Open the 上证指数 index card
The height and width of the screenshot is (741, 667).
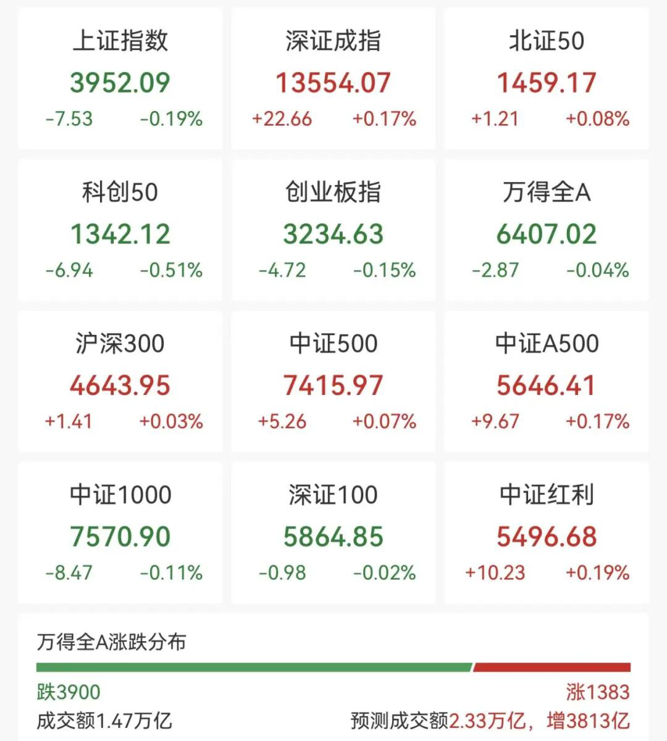[121, 80]
